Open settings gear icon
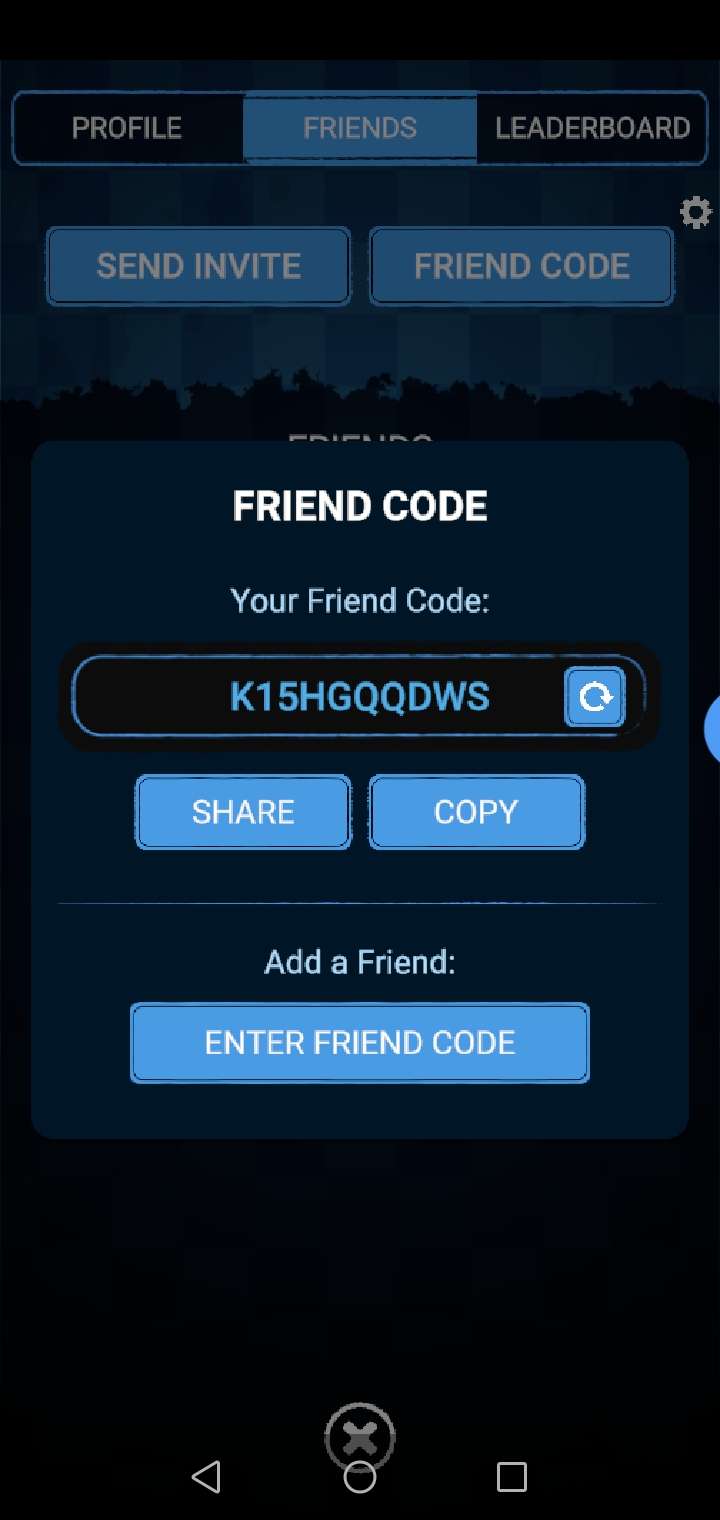720x1520 pixels. coord(695,212)
